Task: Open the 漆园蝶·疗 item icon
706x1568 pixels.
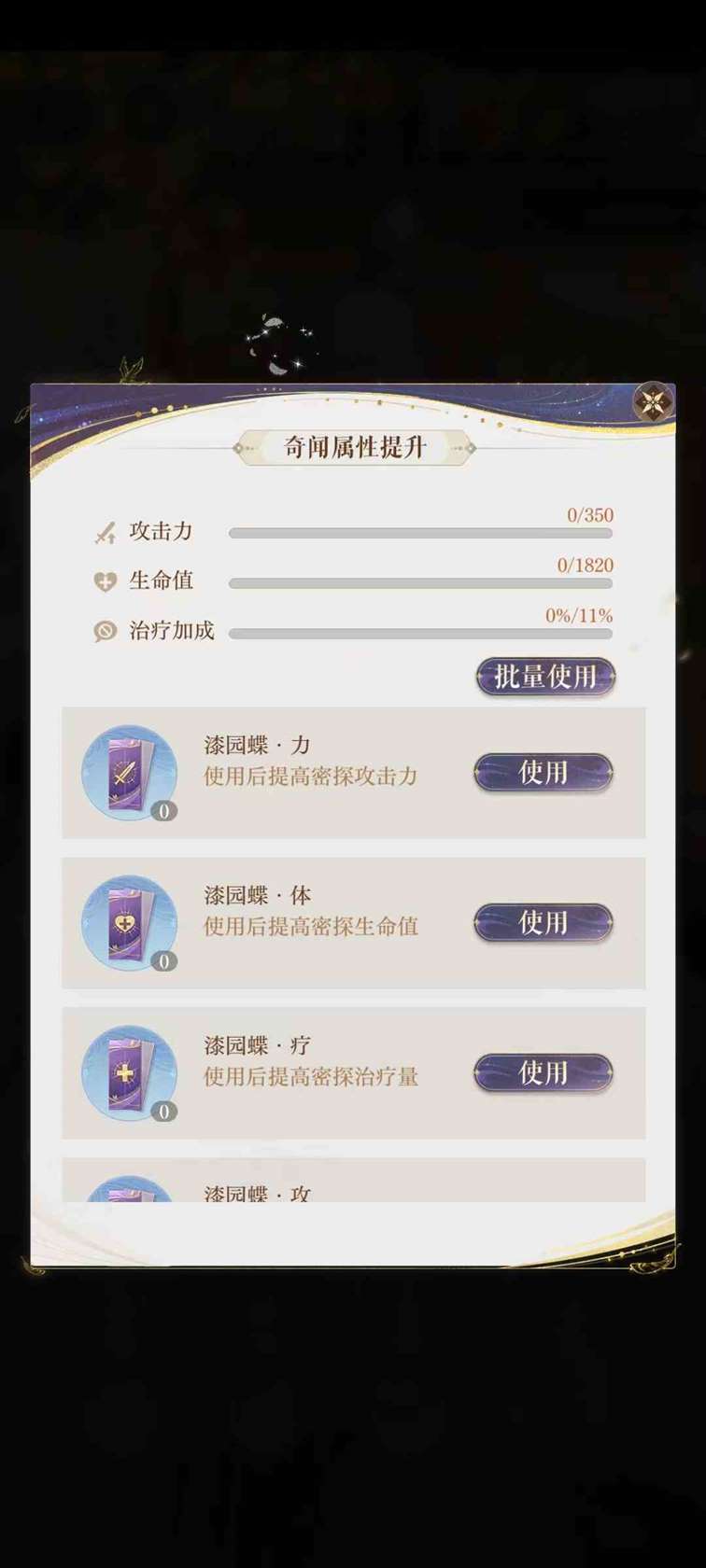Action: (x=129, y=1073)
